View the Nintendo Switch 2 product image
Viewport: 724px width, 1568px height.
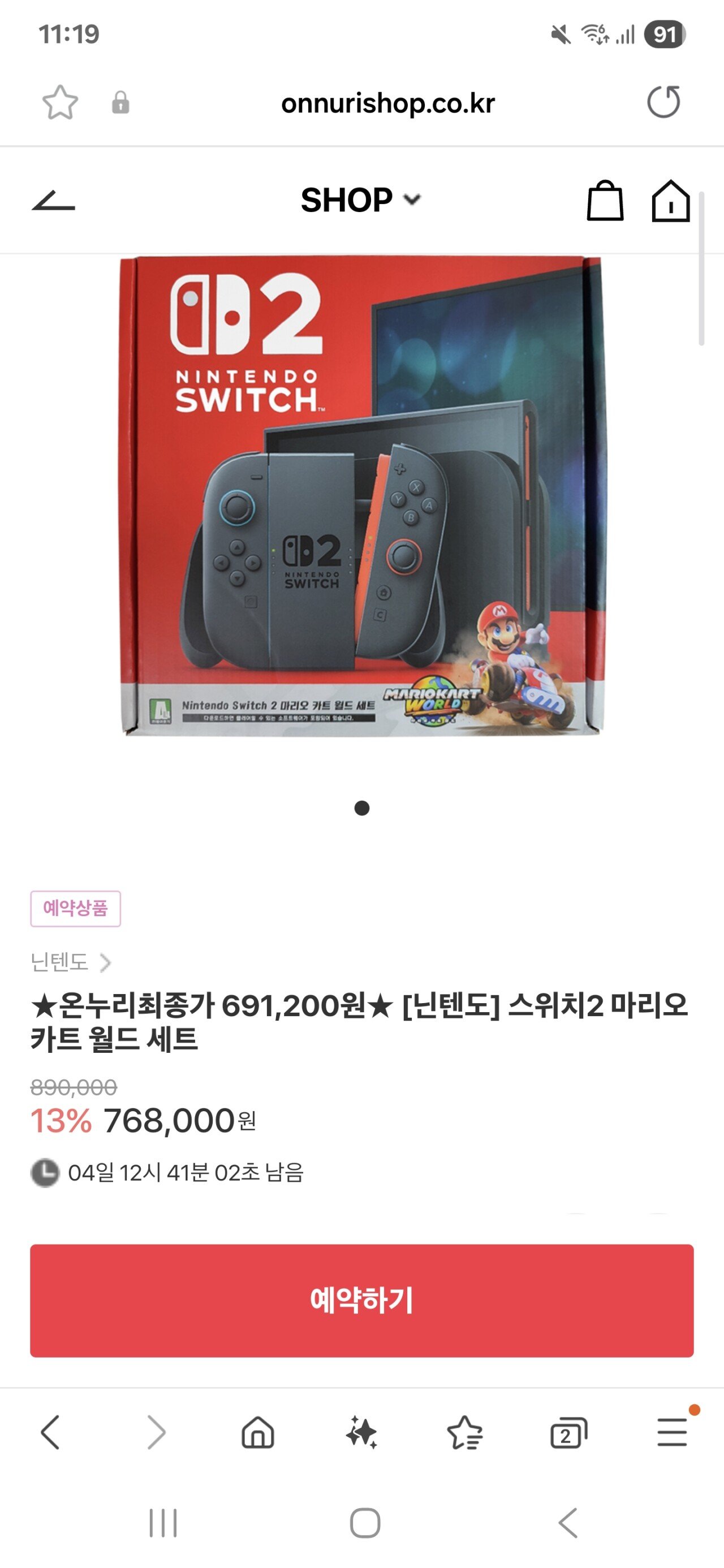point(363,495)
